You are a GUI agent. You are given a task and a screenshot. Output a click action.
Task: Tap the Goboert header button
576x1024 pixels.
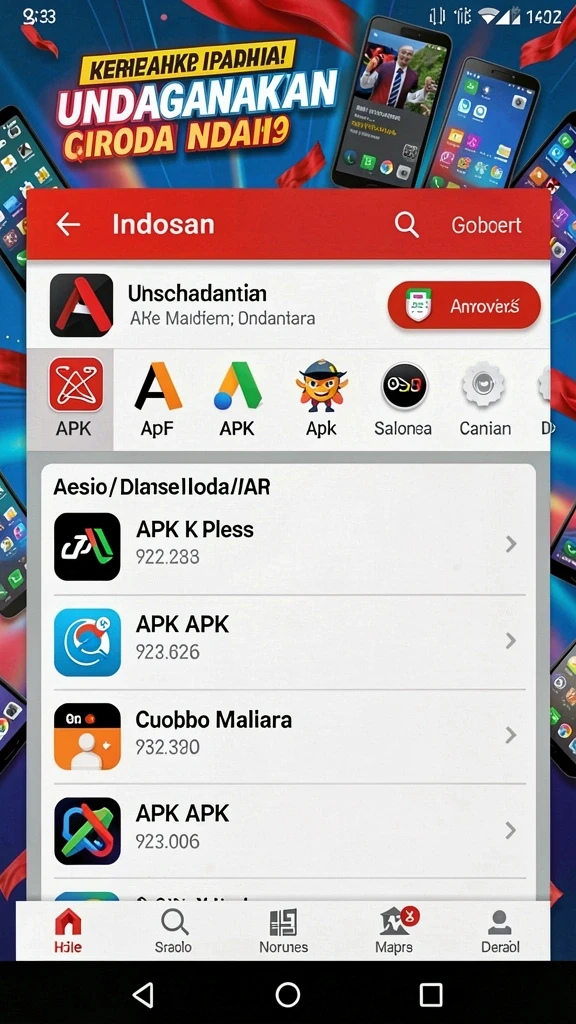[487, 225]
